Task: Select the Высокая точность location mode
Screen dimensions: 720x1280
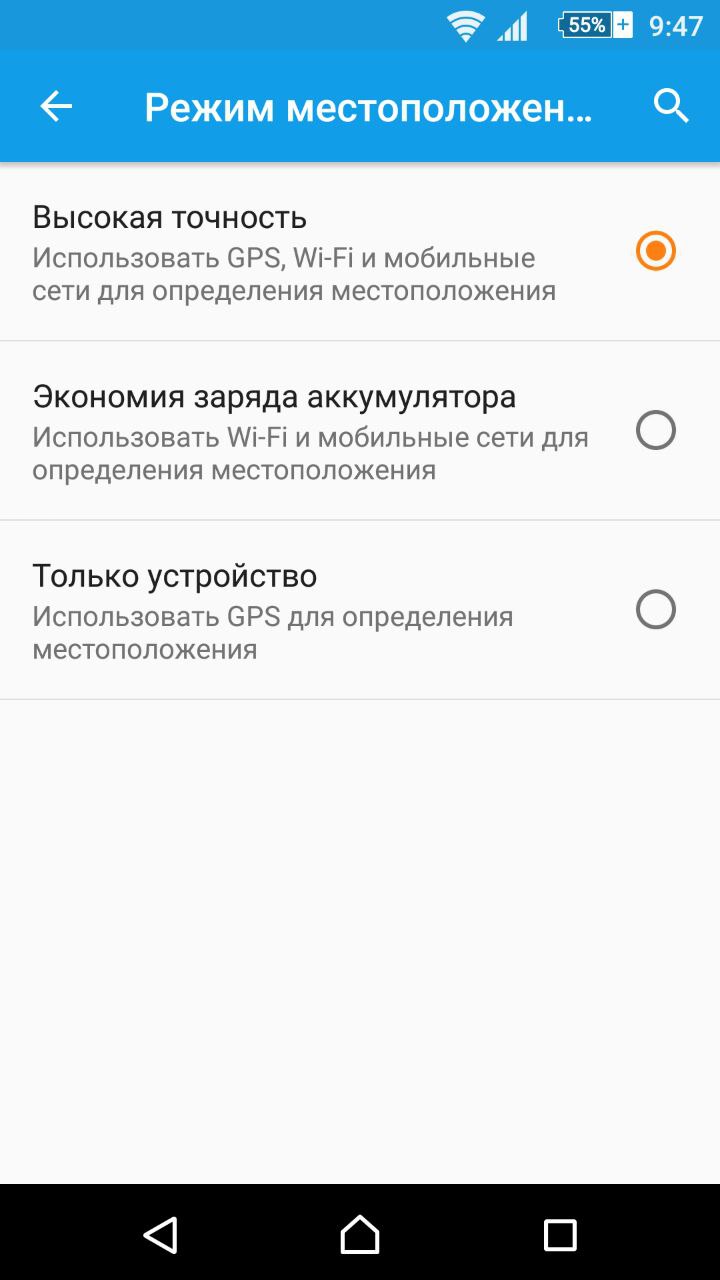Action: pos(360,252)
